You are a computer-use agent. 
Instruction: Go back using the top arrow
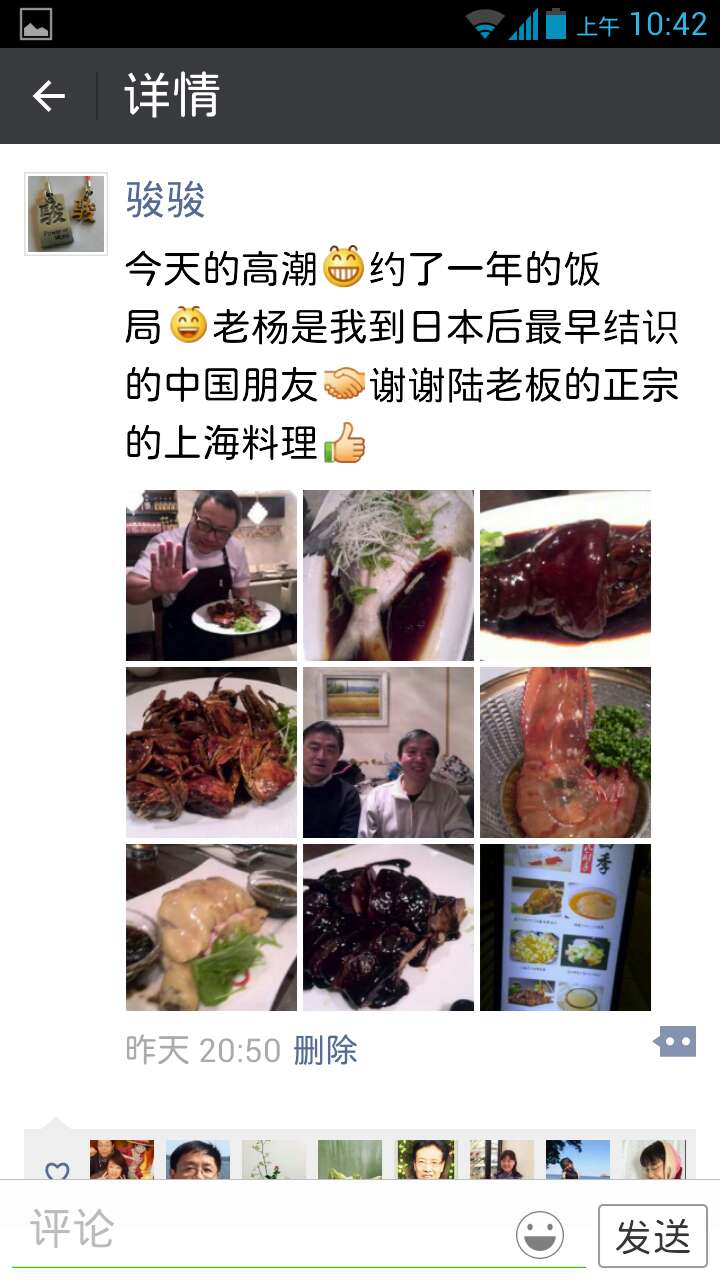(48, 96)
